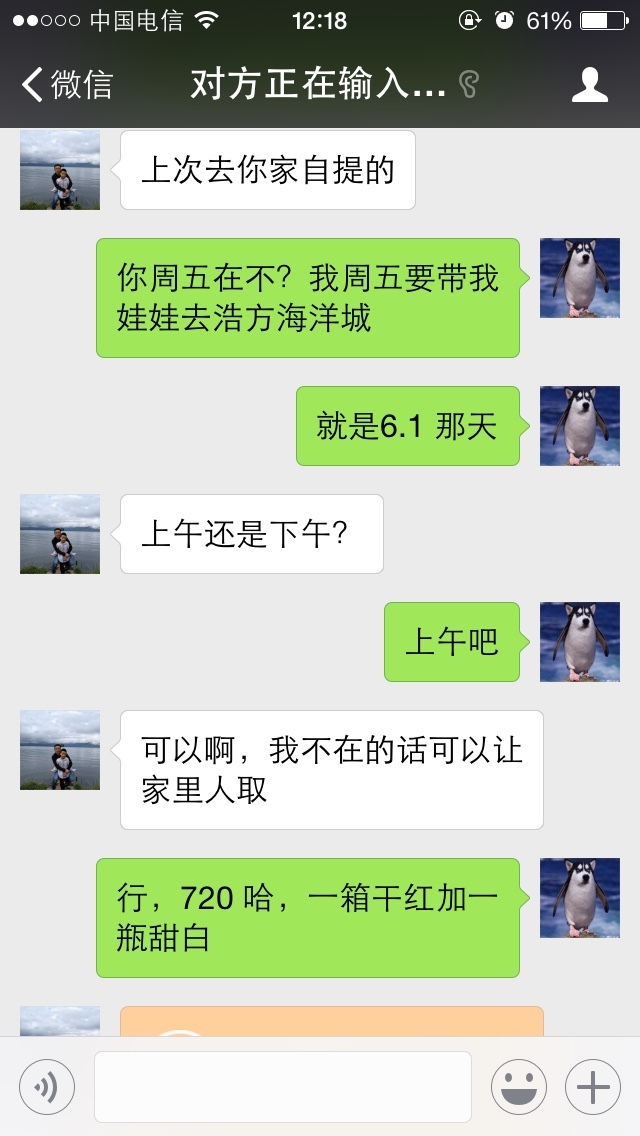The height and width of the screenshot is (1136, 640).
Task: Open the plus attachments menu
Action: [593, 1087]
